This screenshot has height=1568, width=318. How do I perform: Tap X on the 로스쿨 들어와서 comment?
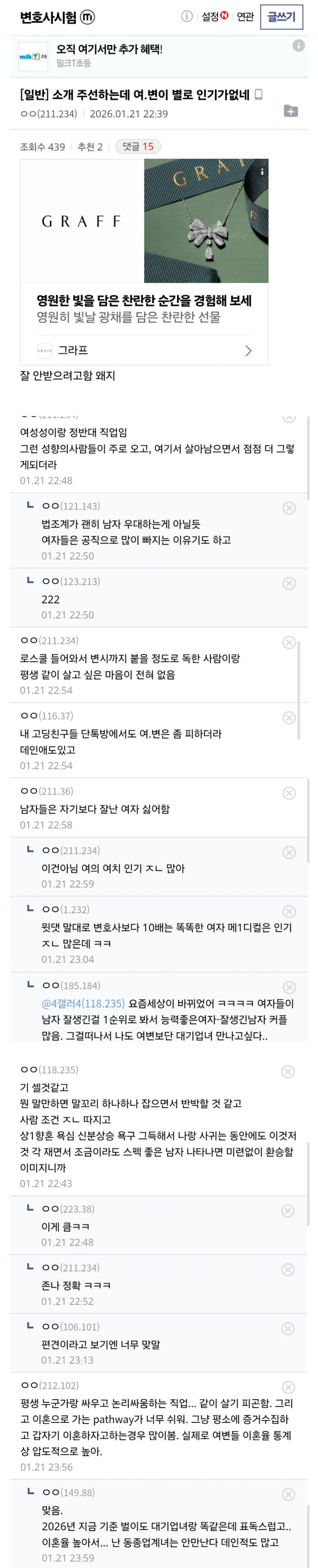point(289,642)
